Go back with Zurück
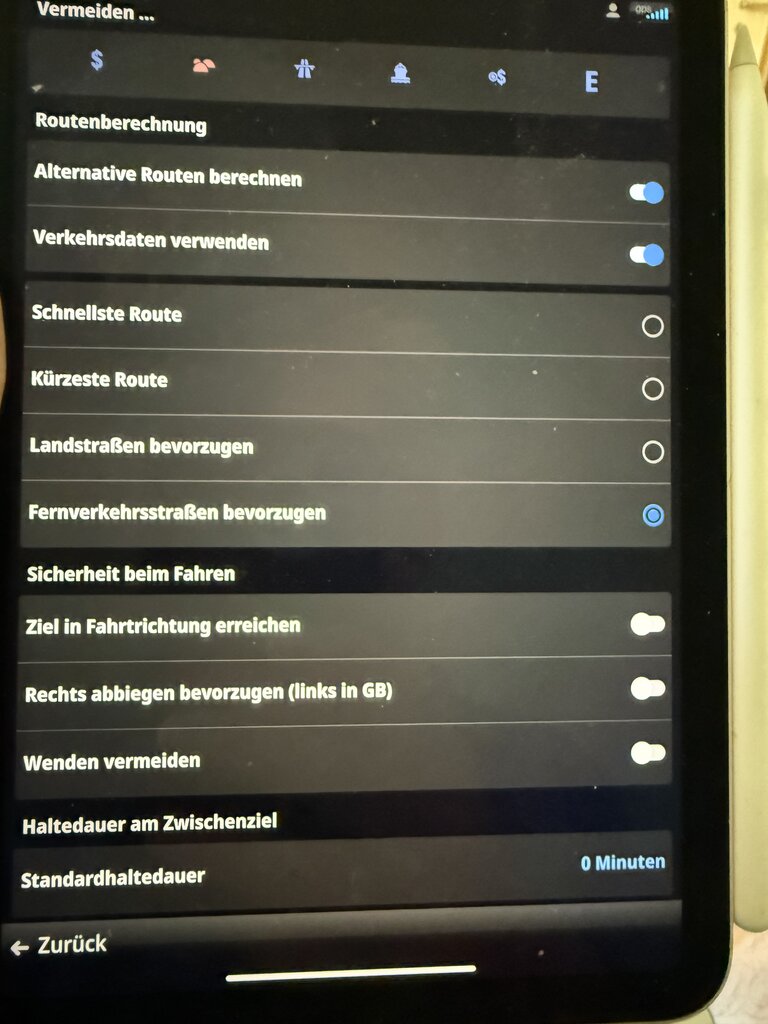 pyautogui.click(x=60, y=946)
